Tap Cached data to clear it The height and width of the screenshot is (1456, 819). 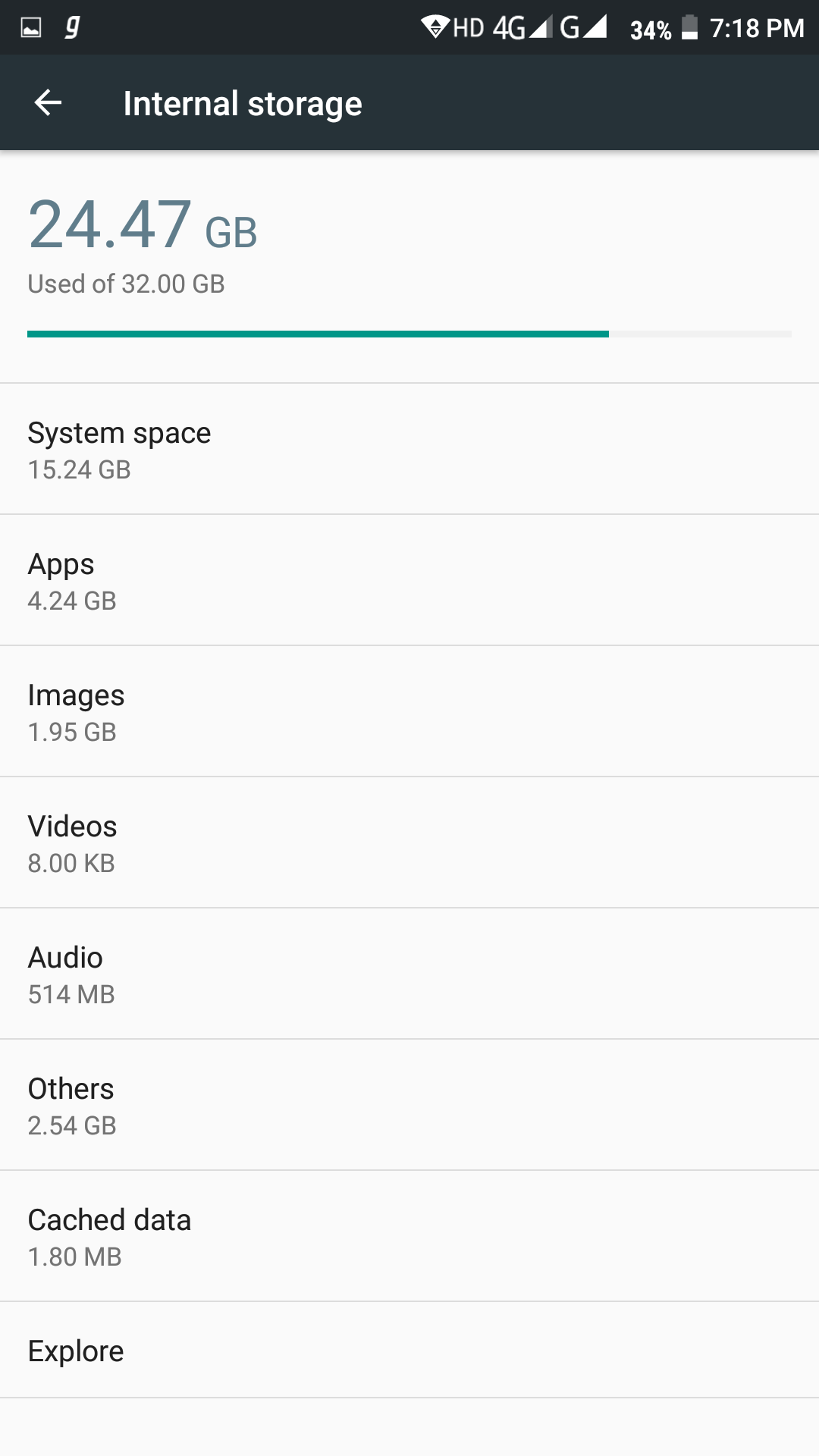tap(409, 1237)
